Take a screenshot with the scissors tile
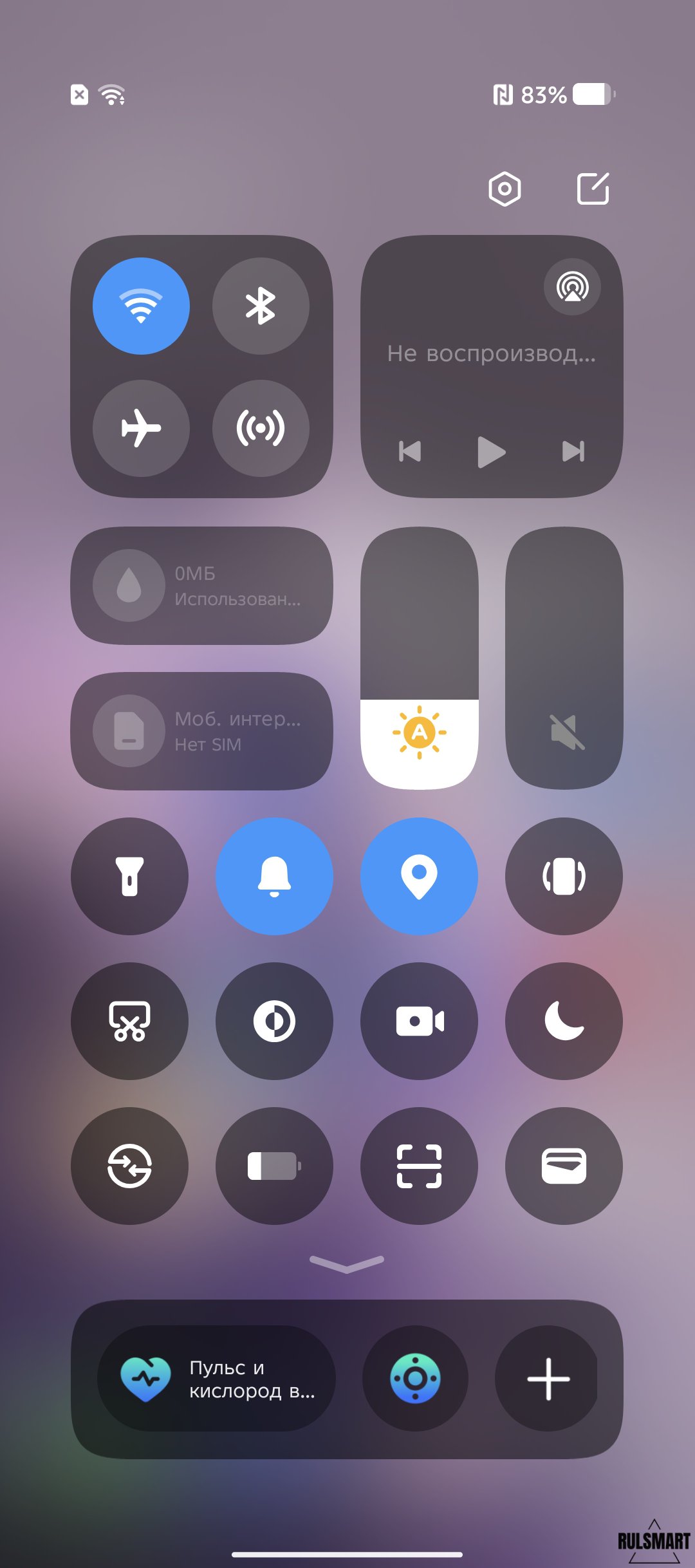The image size is (695, 1568). coord(129,1021)
